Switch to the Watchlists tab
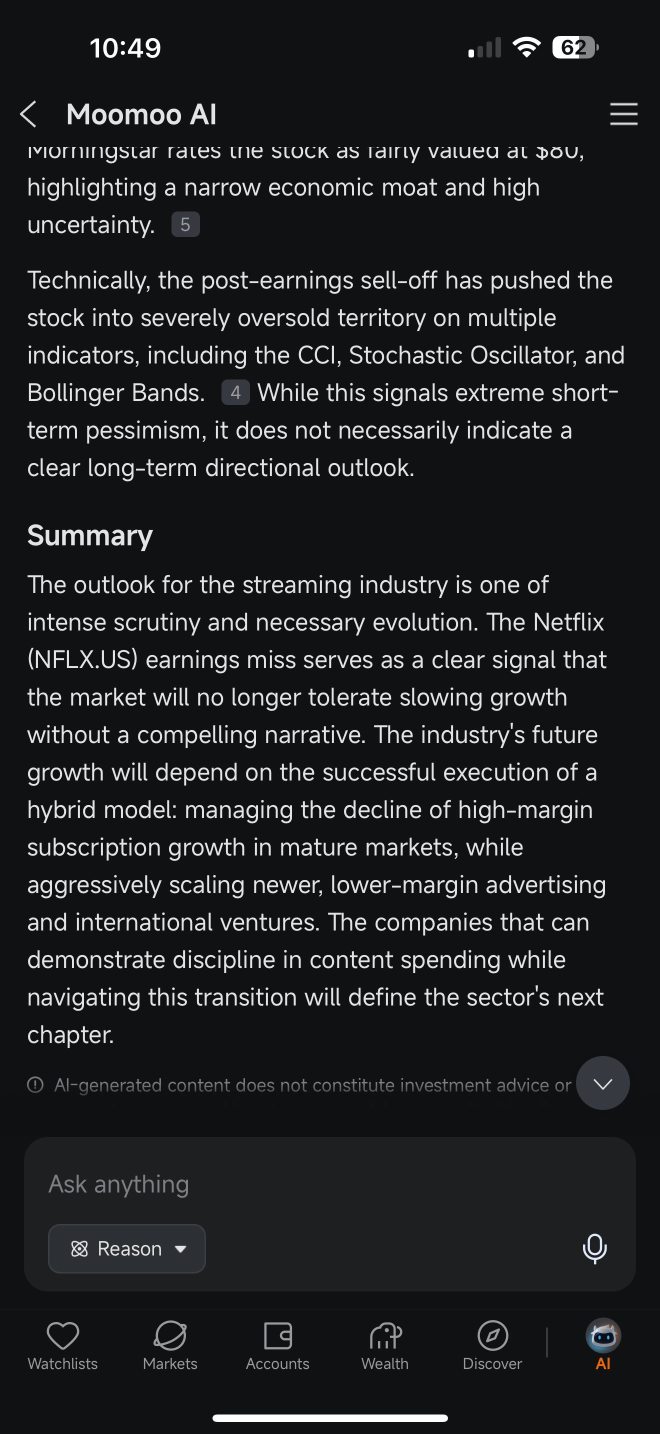660x1434 pixels. 62,1345
